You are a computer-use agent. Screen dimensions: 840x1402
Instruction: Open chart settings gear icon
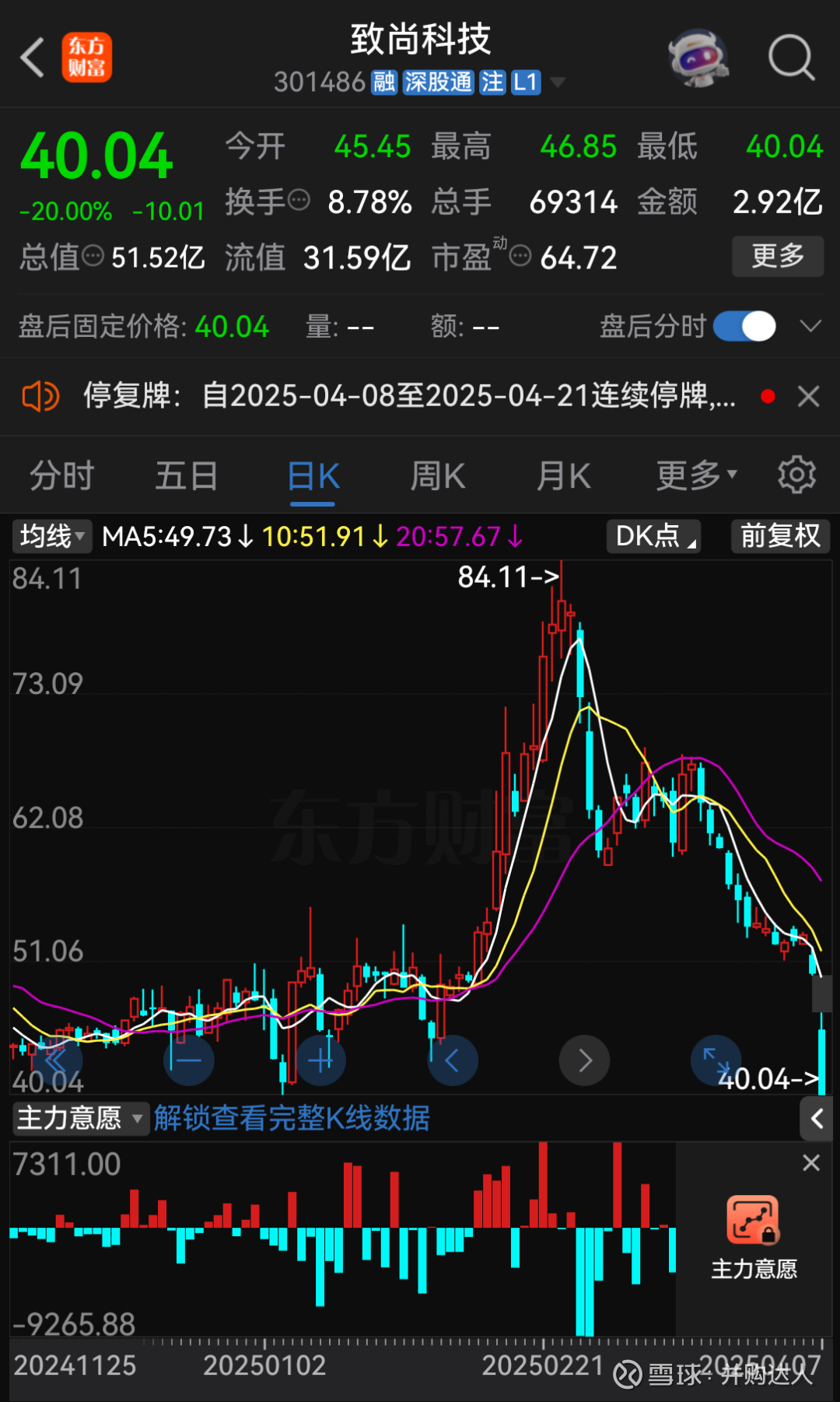pyautogui.click(x=796, y=475)
